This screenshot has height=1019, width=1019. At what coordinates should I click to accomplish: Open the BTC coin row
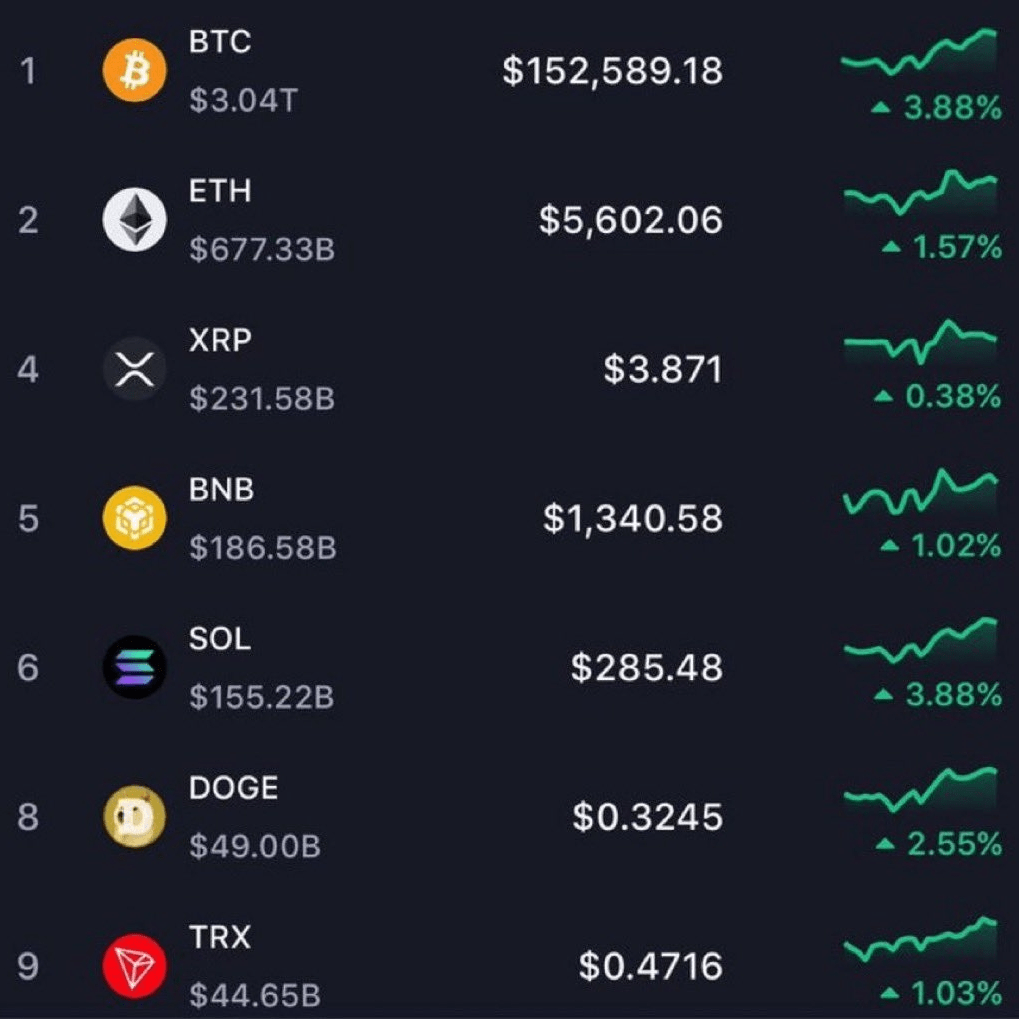(220, 71)
